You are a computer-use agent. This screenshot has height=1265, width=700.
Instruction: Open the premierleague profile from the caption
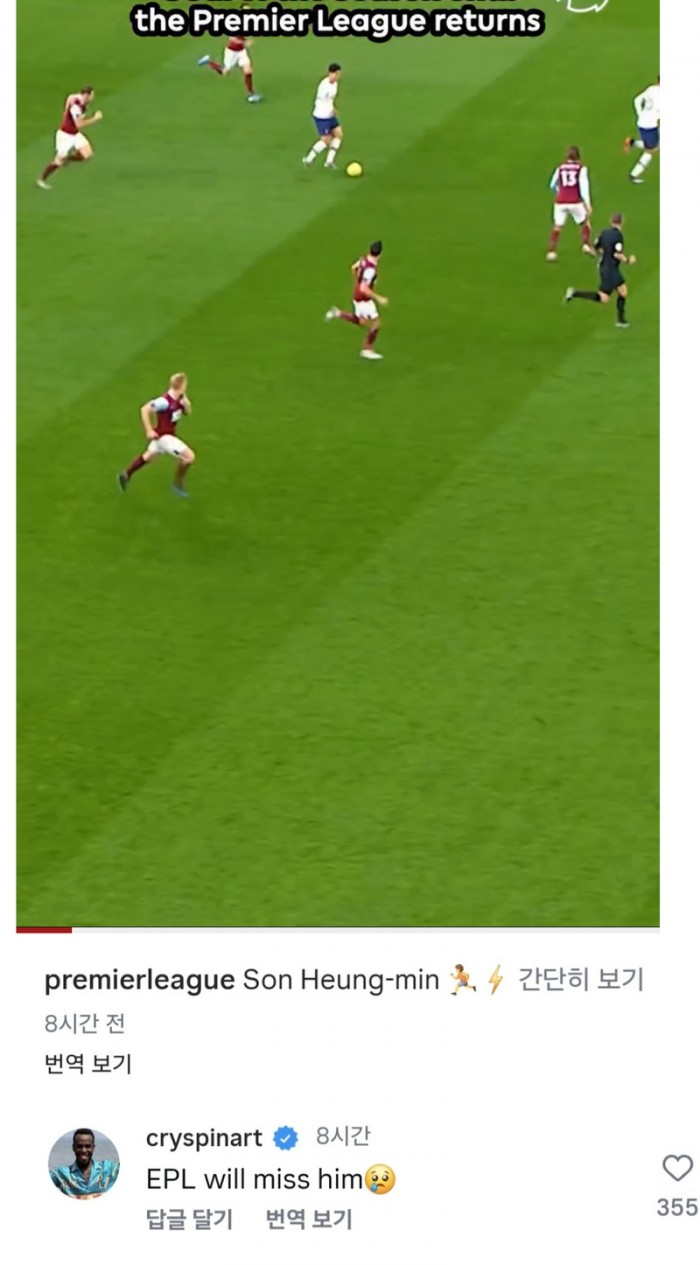pyautogui.click(x=139, y=980)
